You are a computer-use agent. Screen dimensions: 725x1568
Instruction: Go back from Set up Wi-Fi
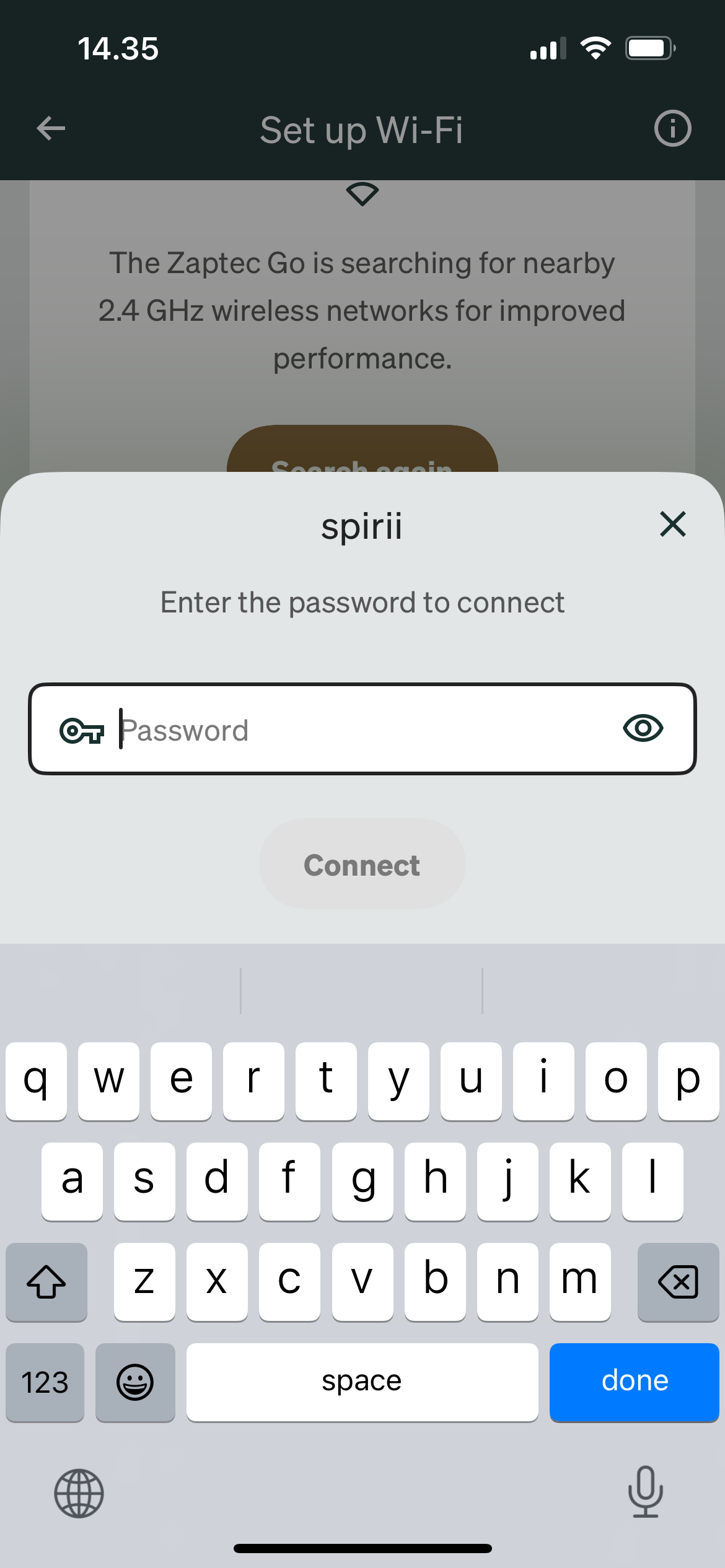pyautogui.click(x=51, y=129)
